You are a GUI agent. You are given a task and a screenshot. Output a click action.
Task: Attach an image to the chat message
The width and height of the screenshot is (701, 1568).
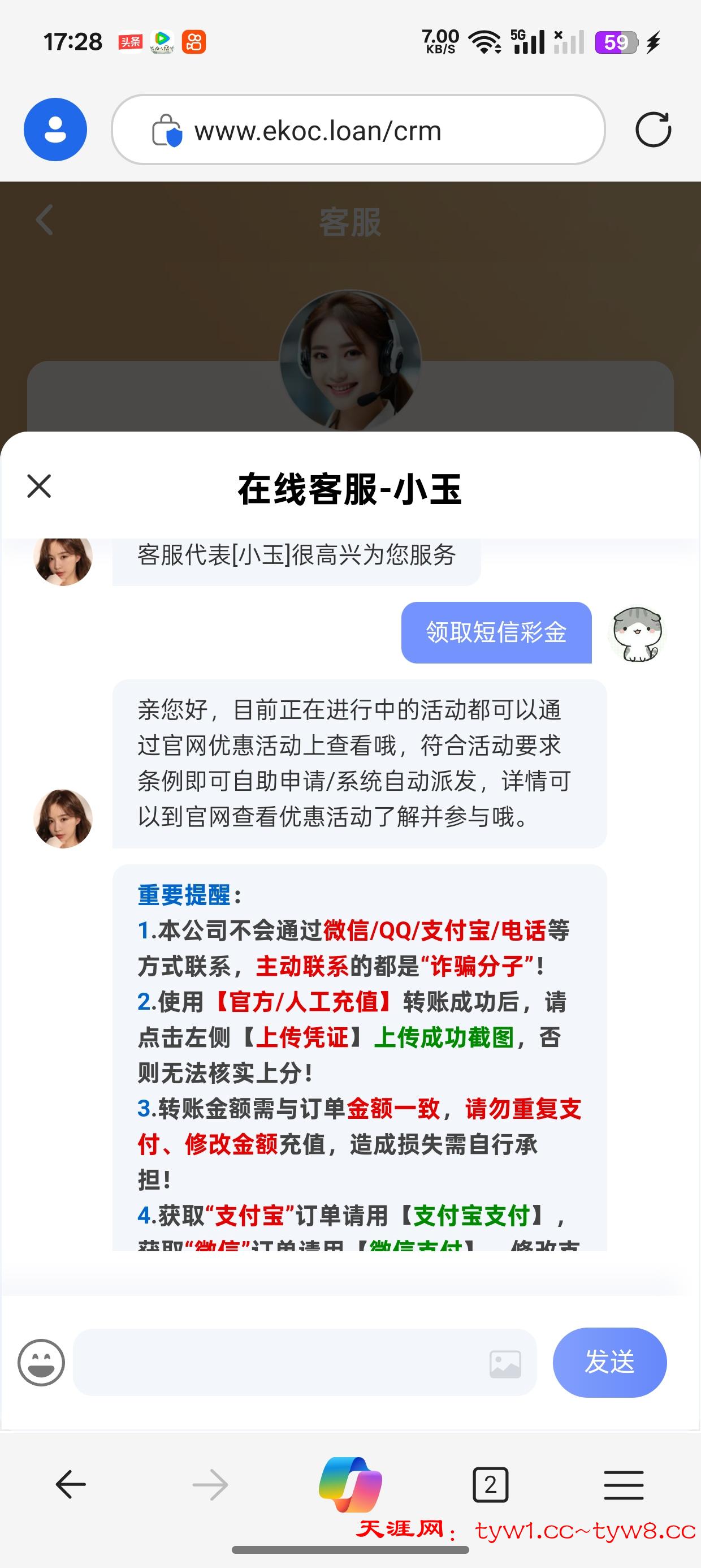click(505, 1363)
